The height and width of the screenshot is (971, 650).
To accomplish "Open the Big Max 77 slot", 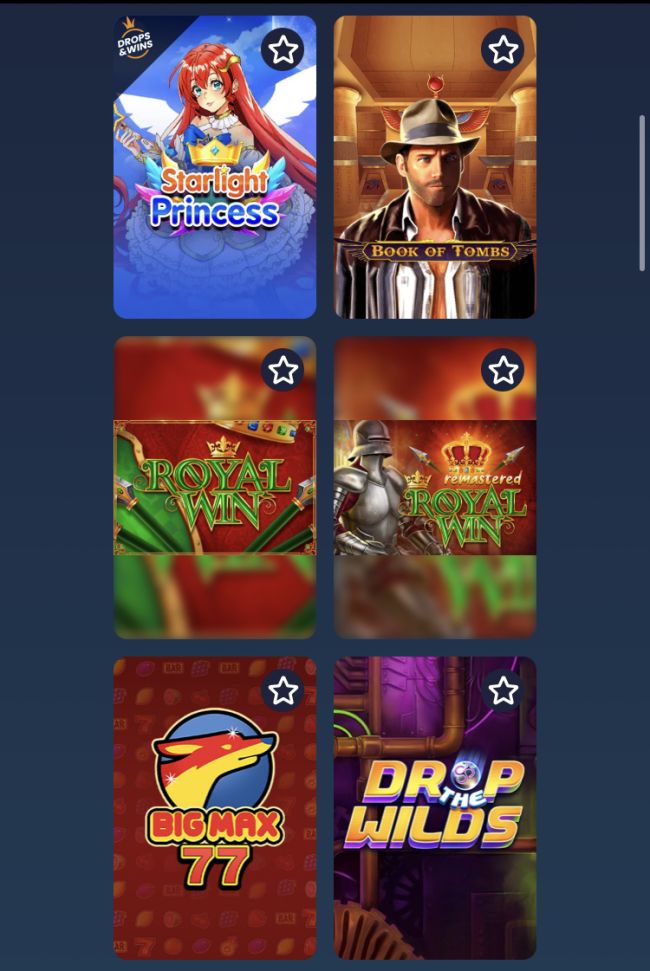I will coord(214,820).
